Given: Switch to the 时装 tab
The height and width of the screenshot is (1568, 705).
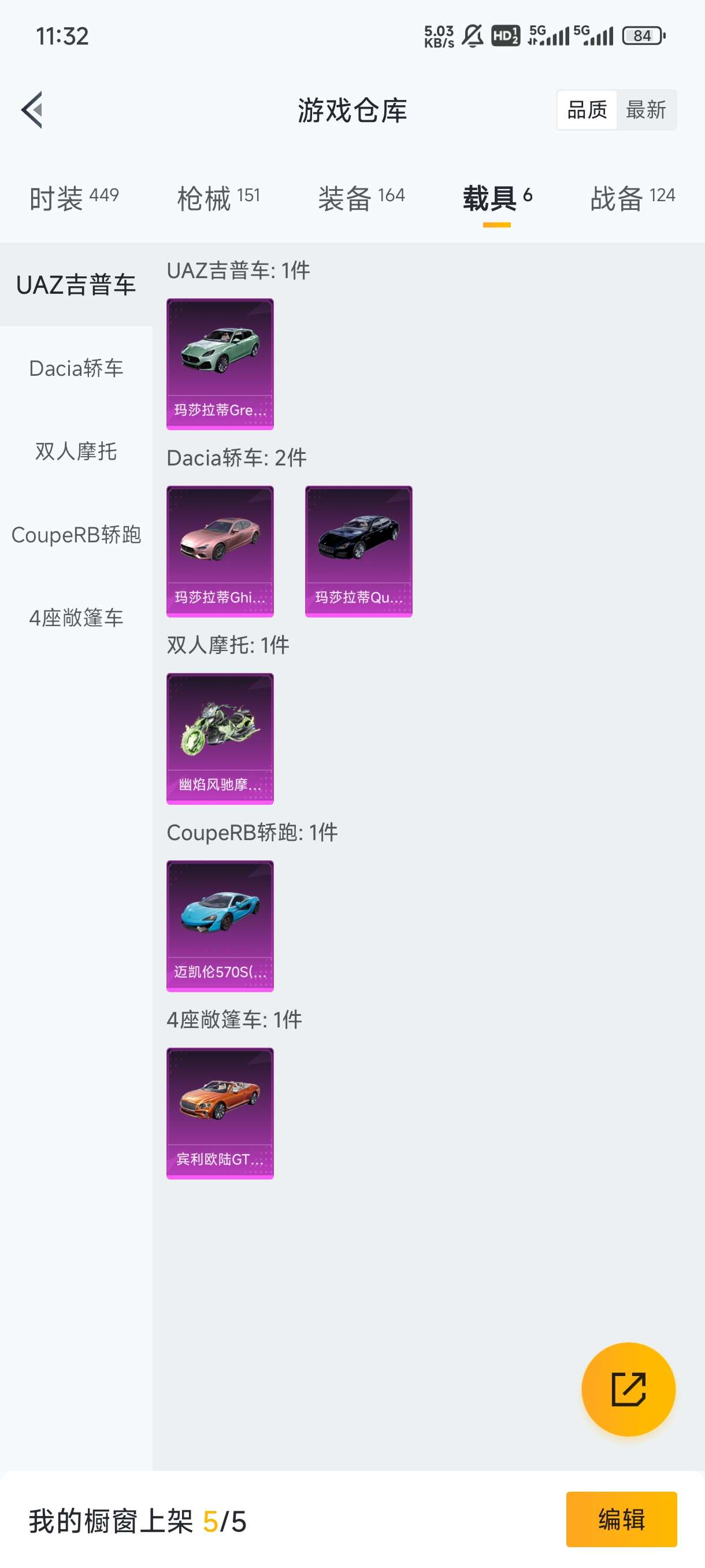Looking at the screenshot, I should (73, 198).
